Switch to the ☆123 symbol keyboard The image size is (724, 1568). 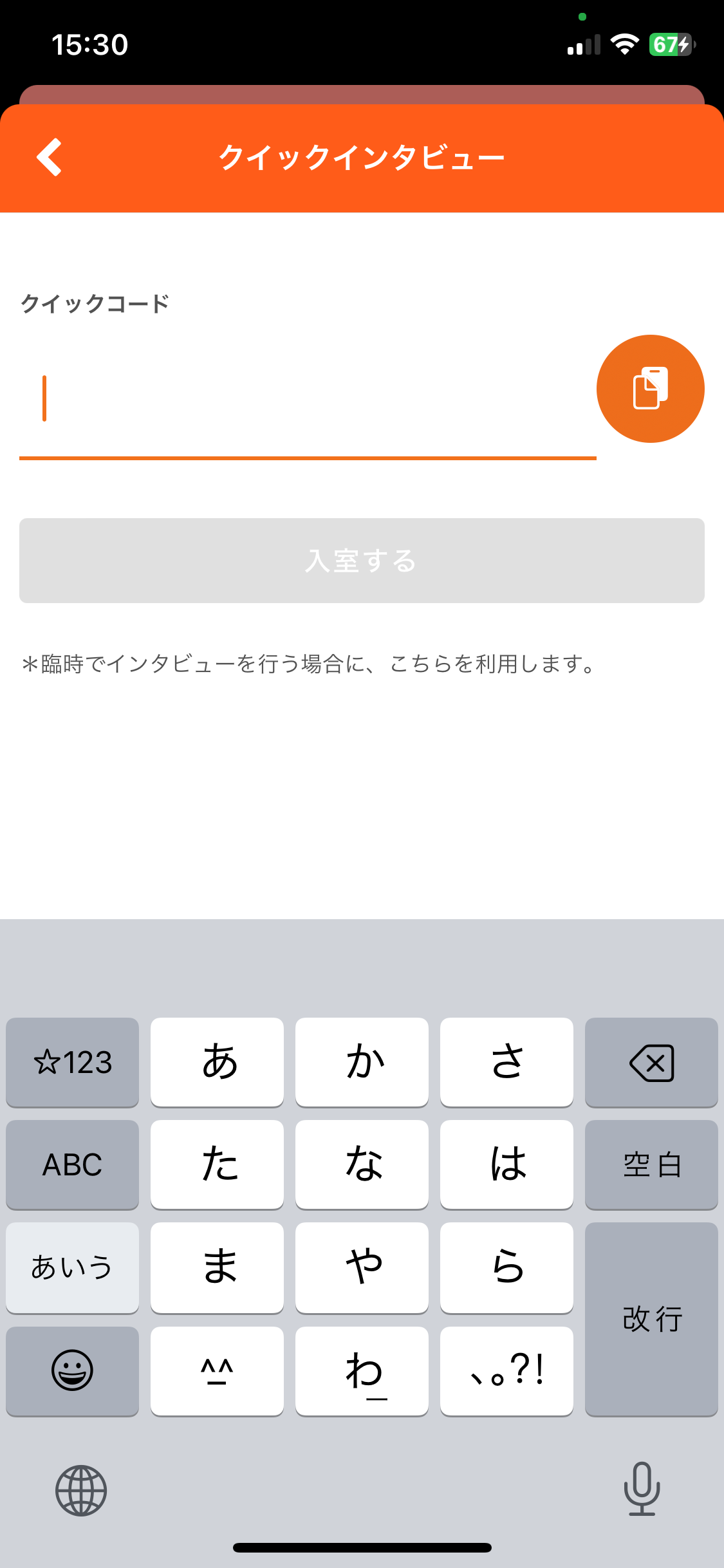[71, 1063]
